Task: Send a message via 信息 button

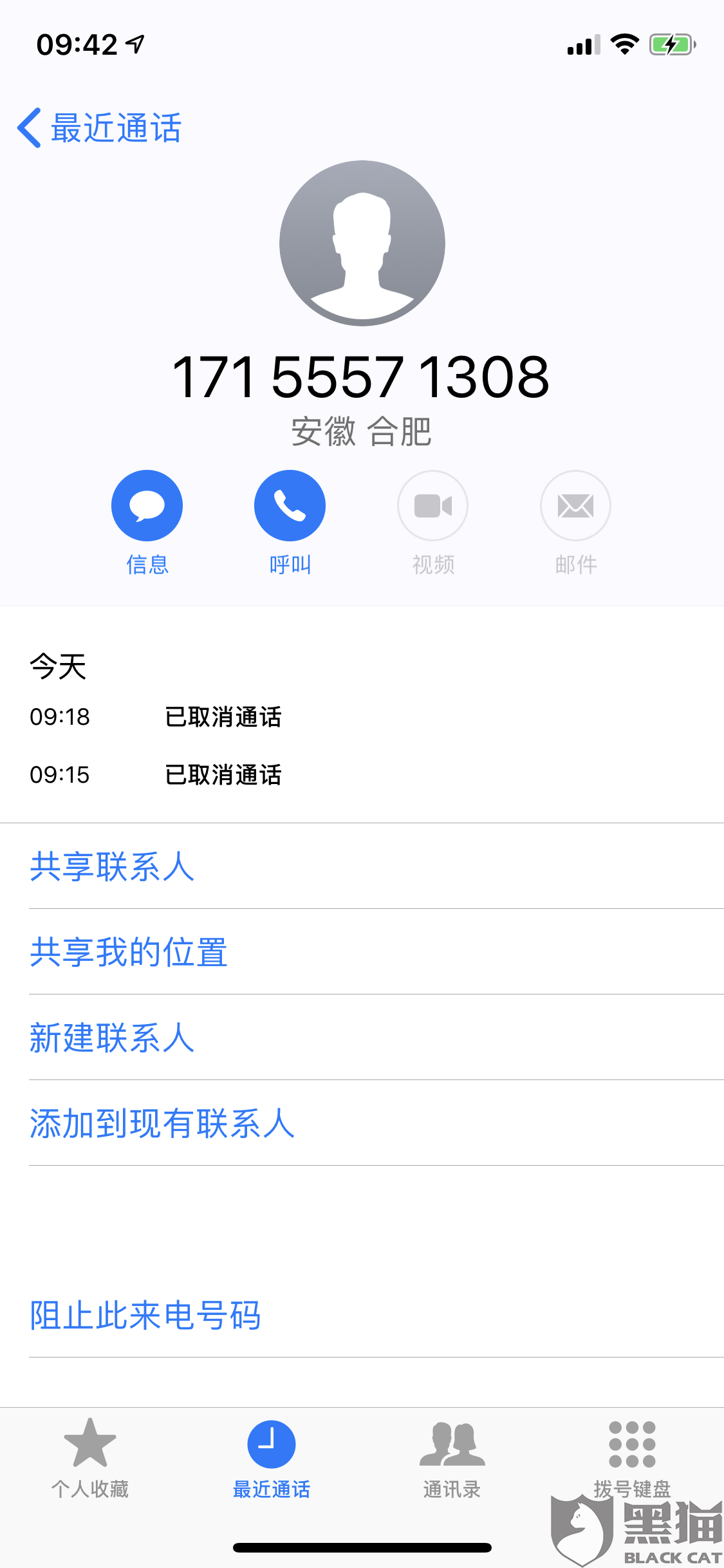Action: click(x=147, y=506)
